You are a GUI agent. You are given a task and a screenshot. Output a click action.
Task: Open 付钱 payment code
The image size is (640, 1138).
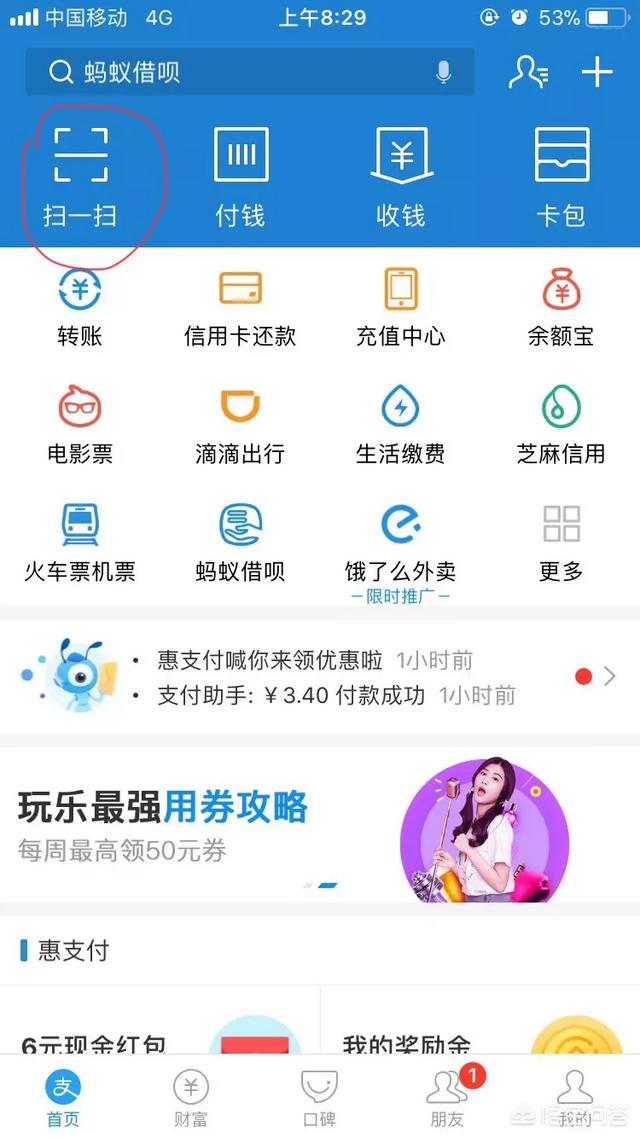[x=241, y=177]
